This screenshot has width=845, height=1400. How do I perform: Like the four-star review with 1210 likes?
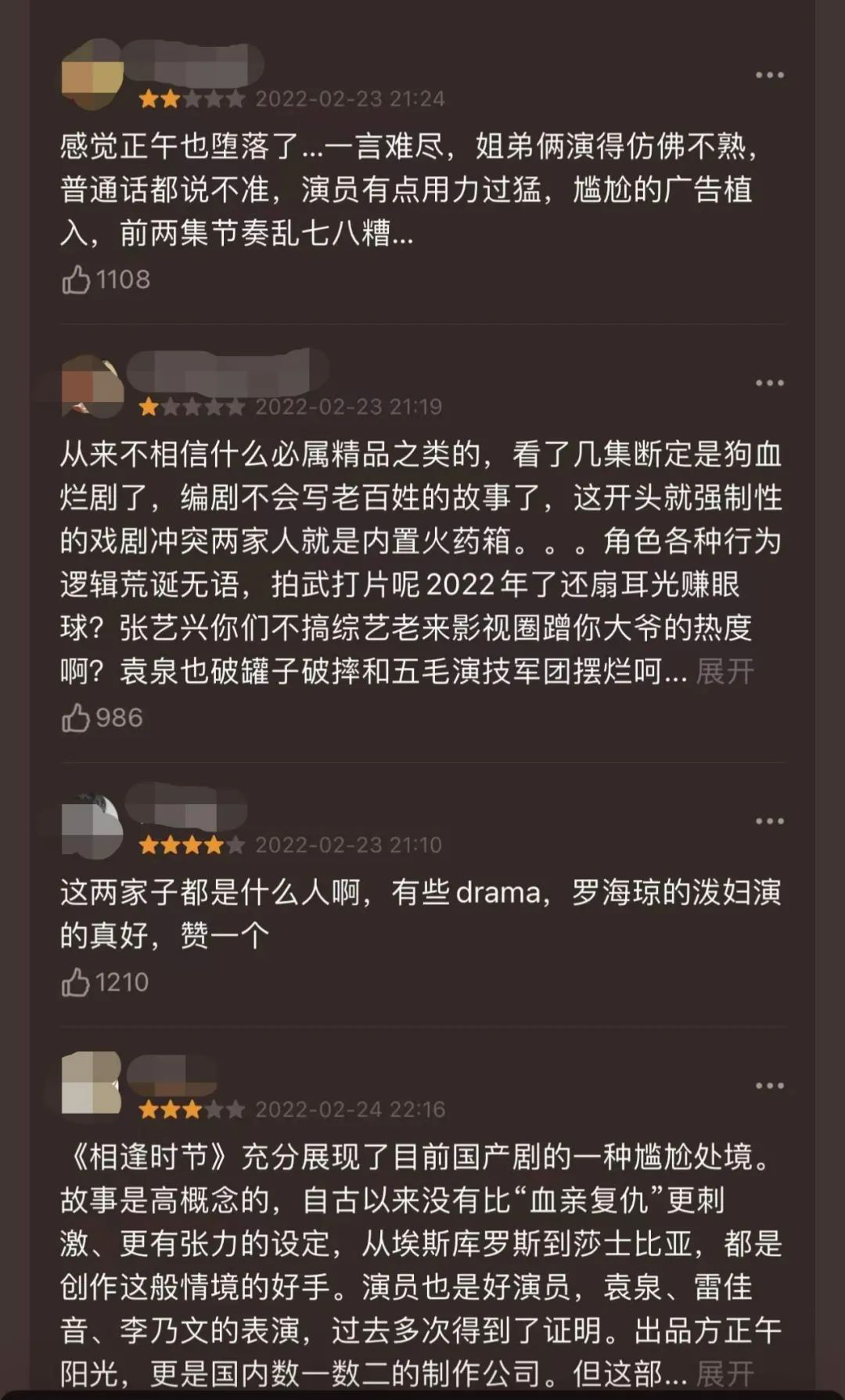(x=76, y=982)
